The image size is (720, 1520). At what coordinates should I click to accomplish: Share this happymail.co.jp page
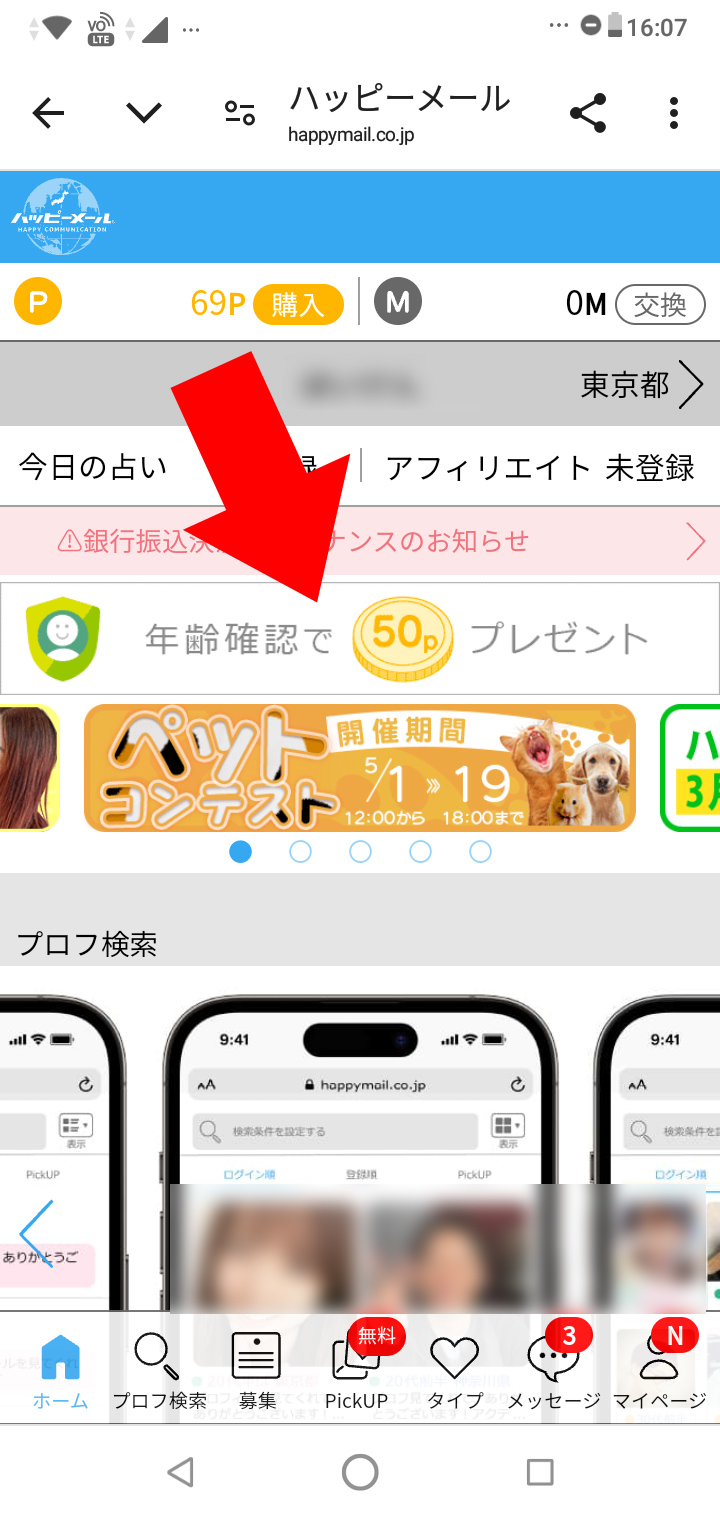588,113
